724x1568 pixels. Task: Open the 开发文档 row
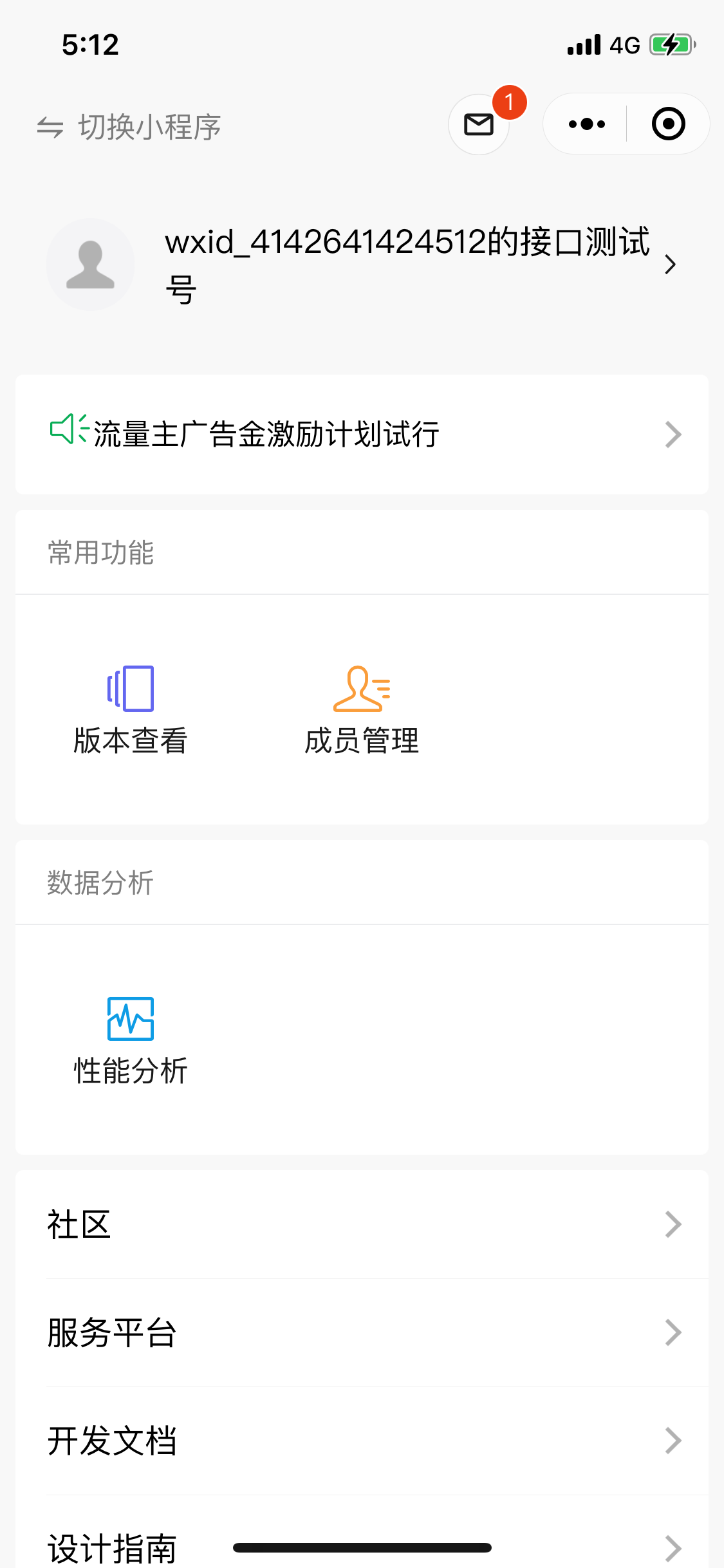coord(362,1441)
